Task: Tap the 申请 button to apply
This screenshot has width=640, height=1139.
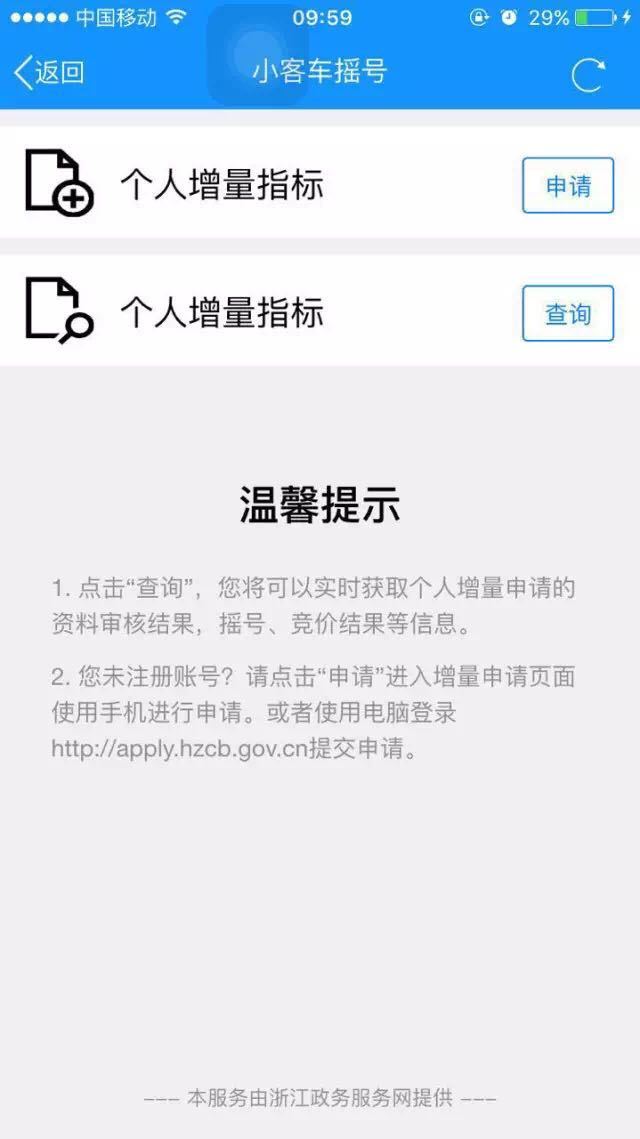Action: pyautogui.click(x=568, y=186)
